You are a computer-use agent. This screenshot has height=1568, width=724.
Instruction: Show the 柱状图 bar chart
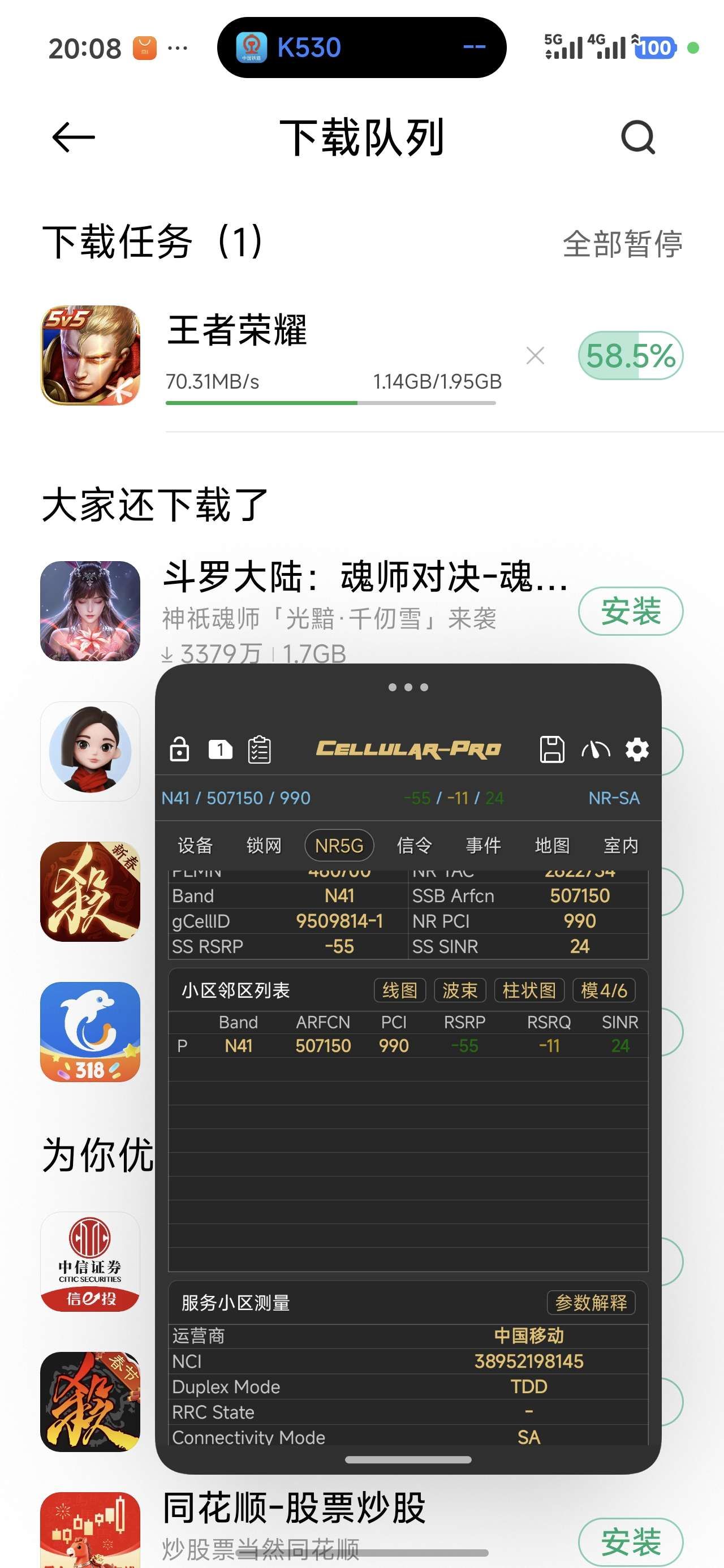(528, 990)
